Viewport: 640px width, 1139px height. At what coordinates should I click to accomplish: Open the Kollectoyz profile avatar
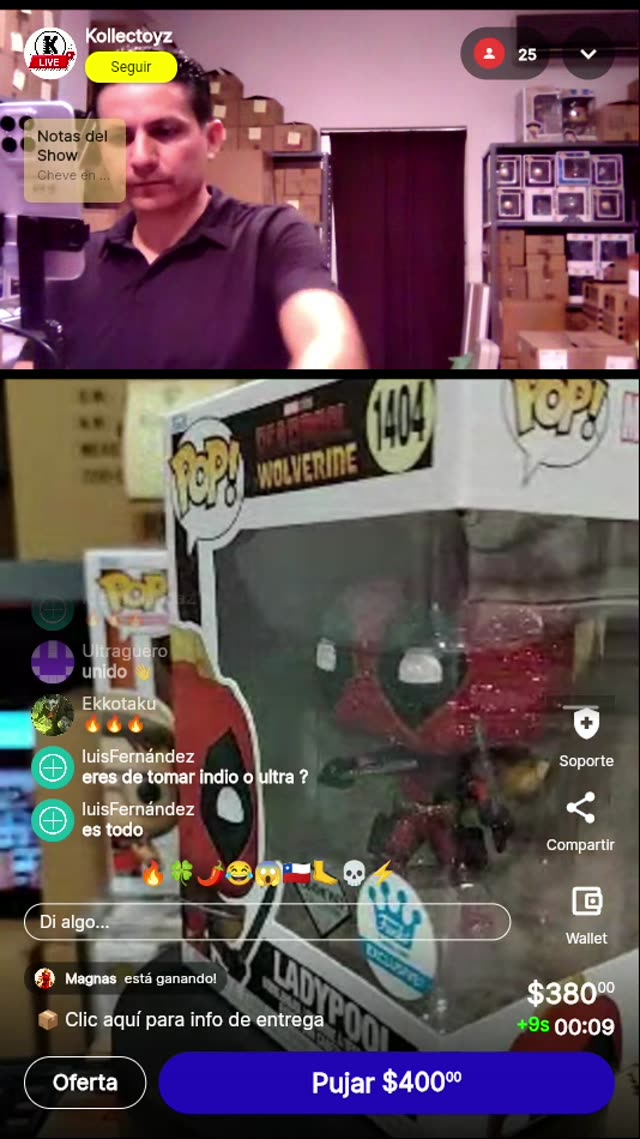(x=49, y=51)
